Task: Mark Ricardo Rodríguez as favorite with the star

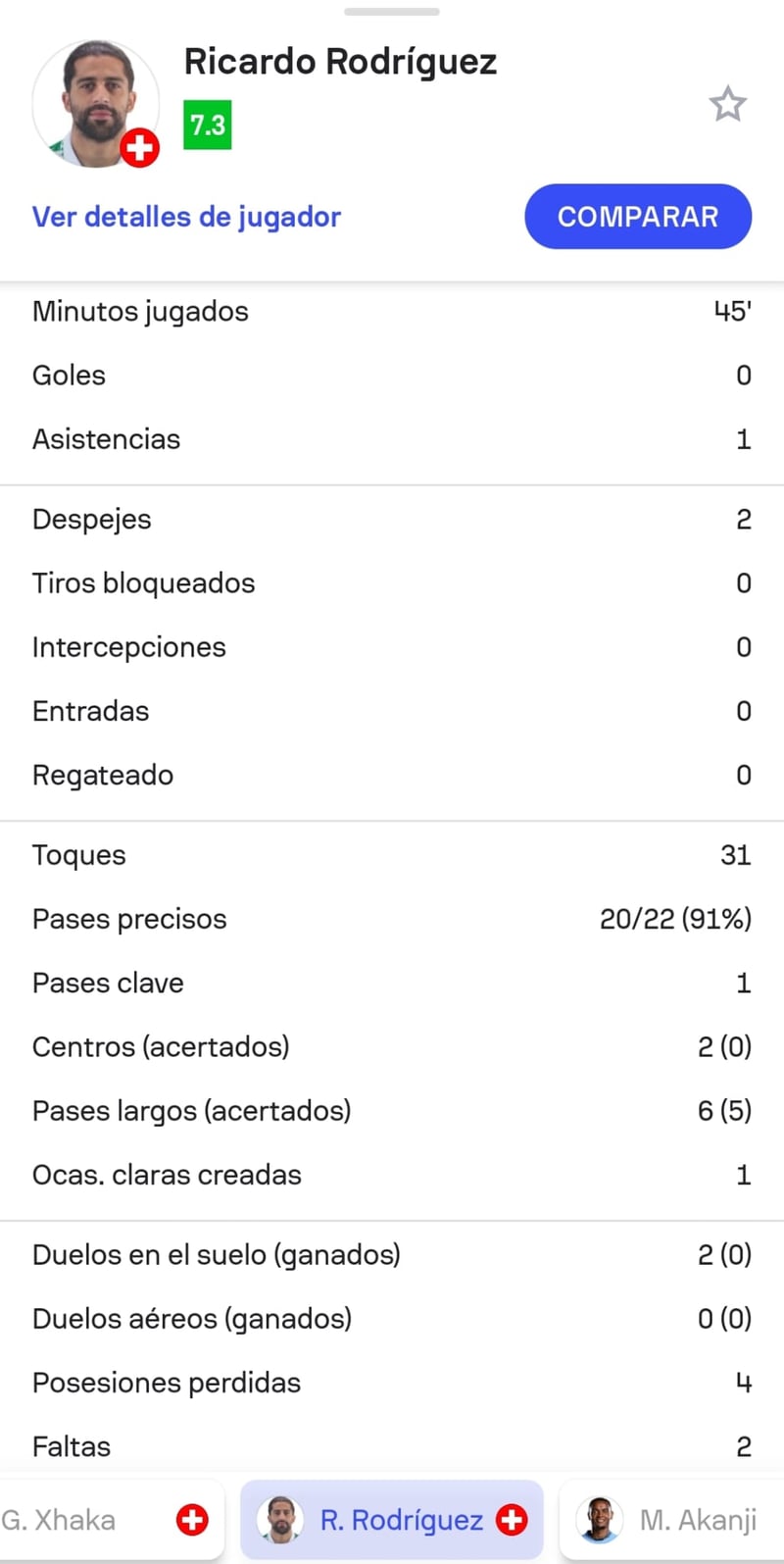Action: coord(727,104)
